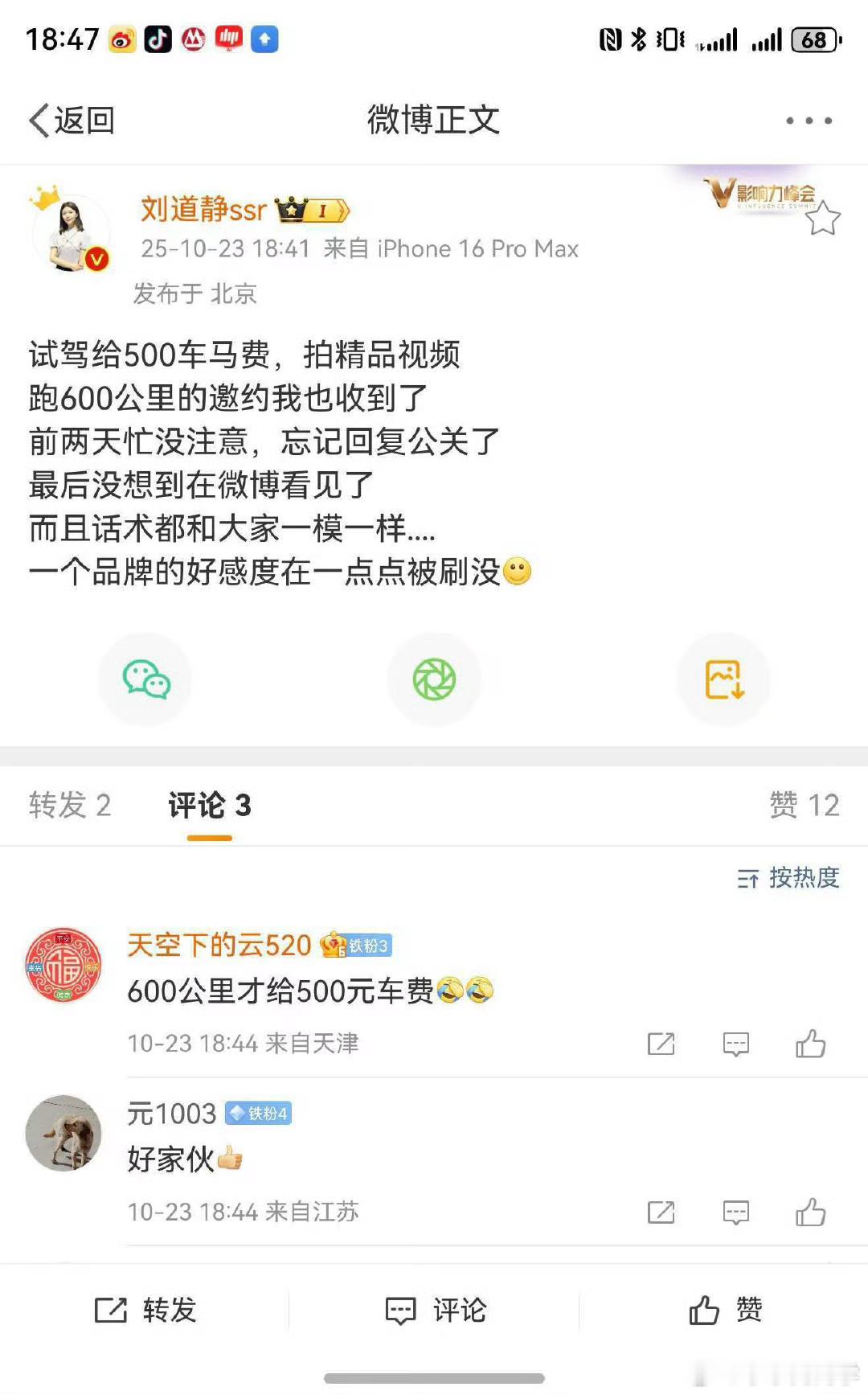Viewport: 868px width, 1395px height.
Task: Share the post to WeChat
Action: pos(145,679)
